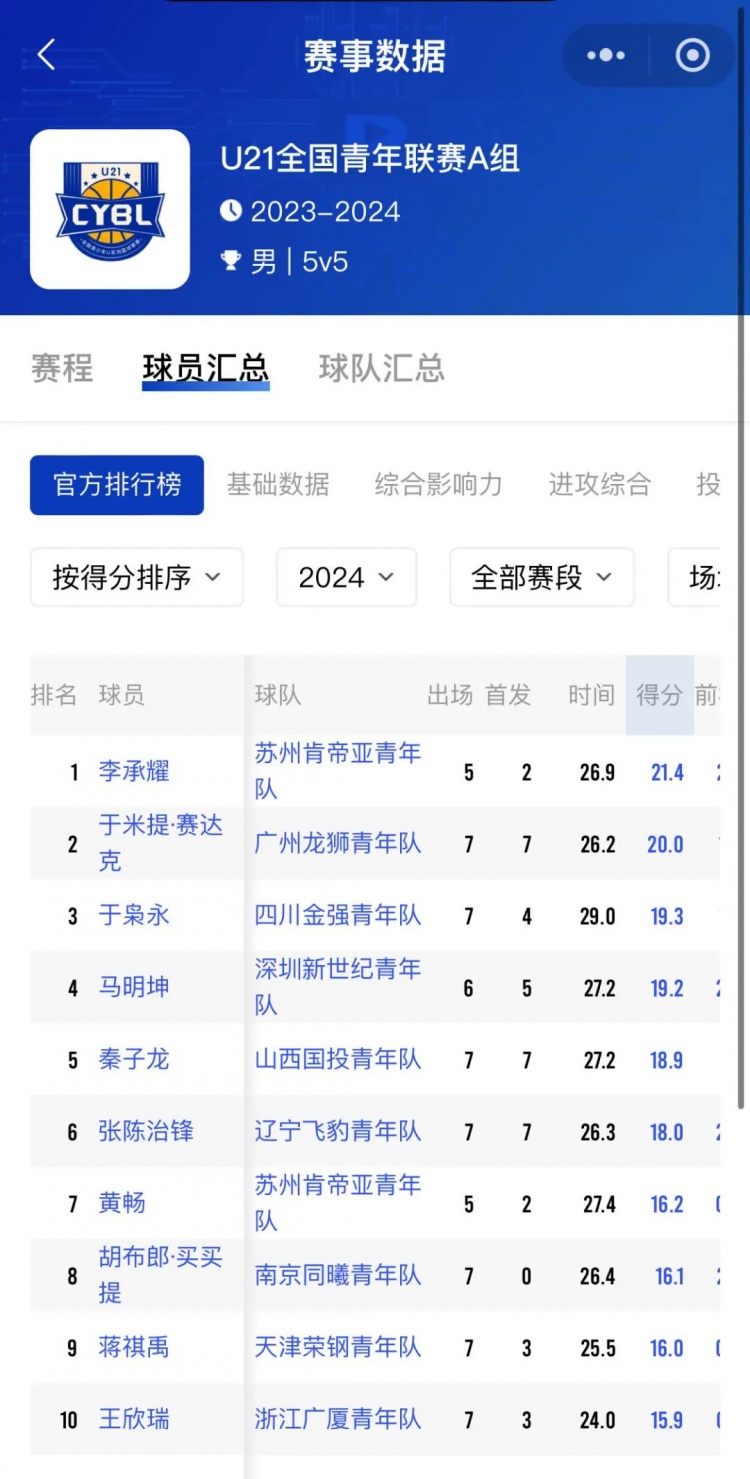This screenshot has height=1479, width=750.
Task: Select the 综合影响力 chip
Action: 438,485
